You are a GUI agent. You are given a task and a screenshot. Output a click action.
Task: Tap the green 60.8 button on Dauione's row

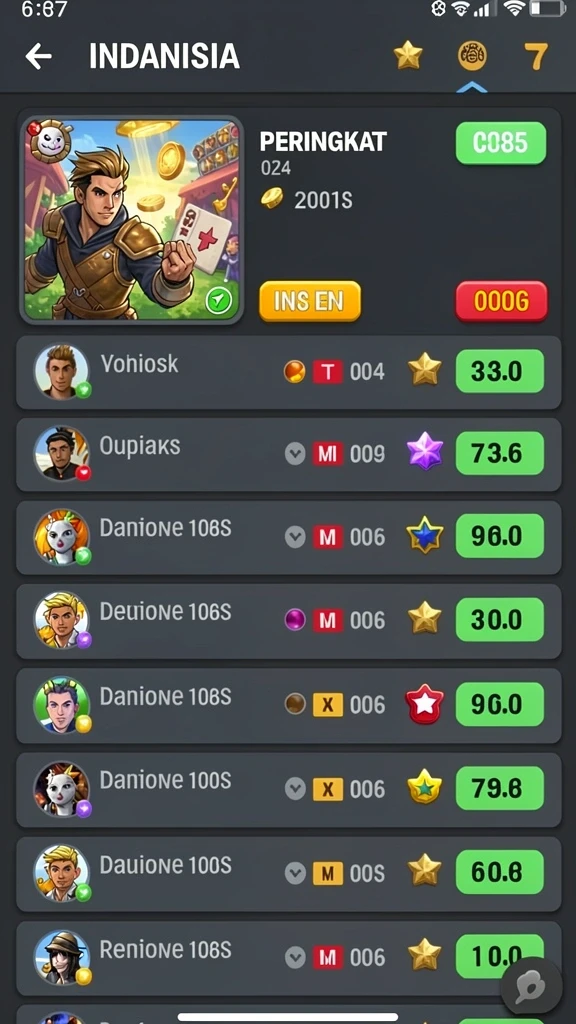click(500, 872)
